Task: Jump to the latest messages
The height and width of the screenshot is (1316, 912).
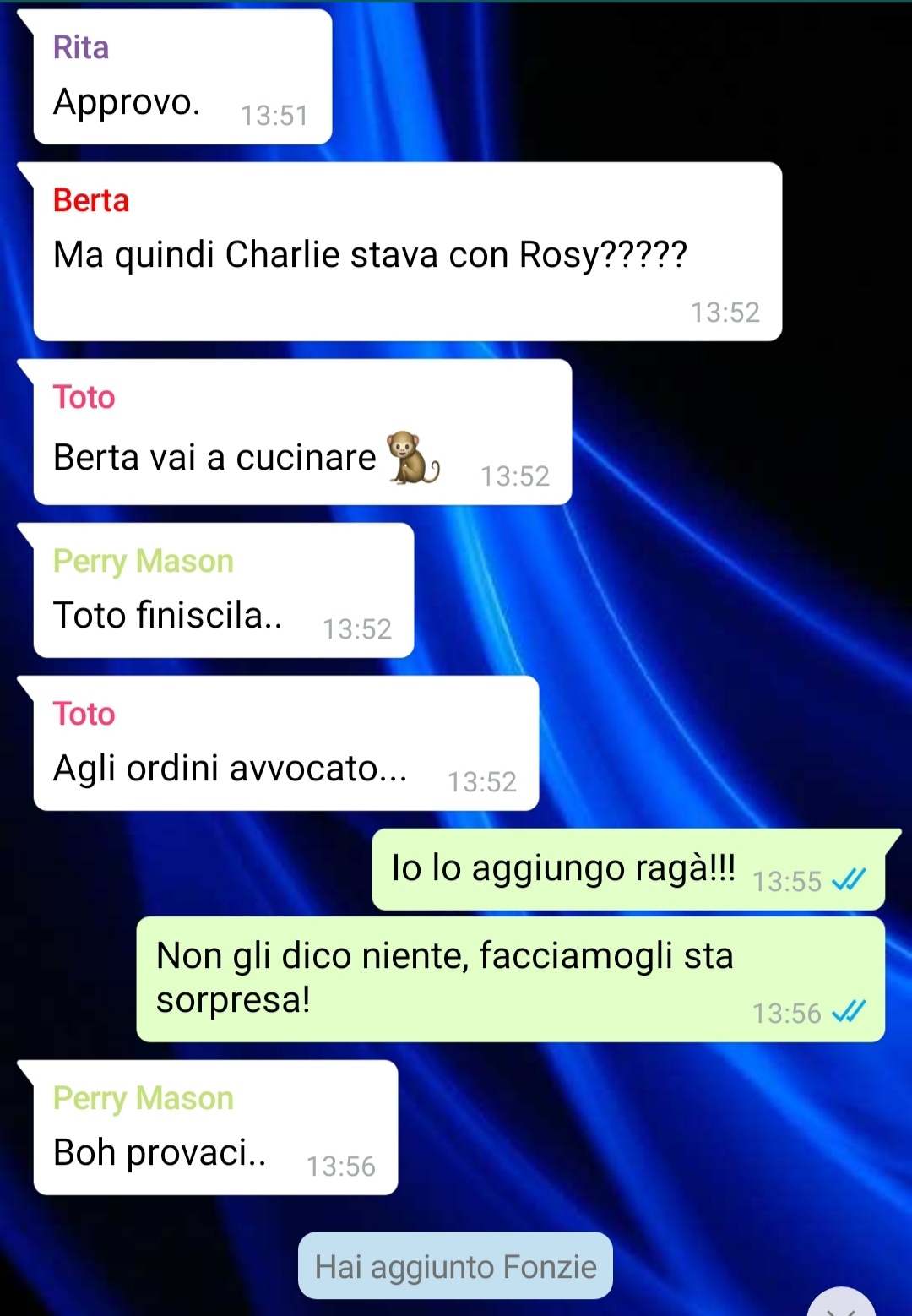Action: coord(842,1305)
